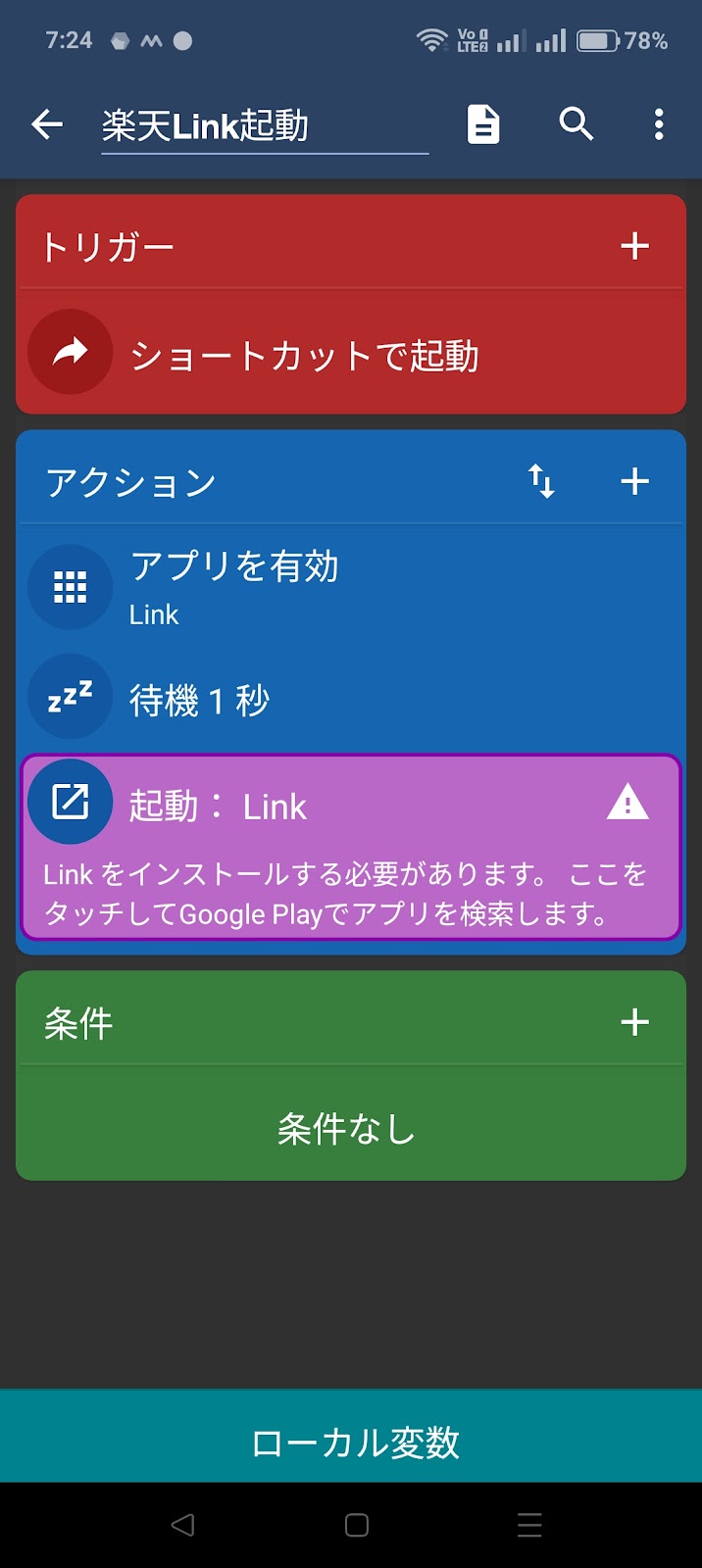The image size is (702, 1568).
Task: Open the アプリを有効 Link action
Action: tap(351, 587)
